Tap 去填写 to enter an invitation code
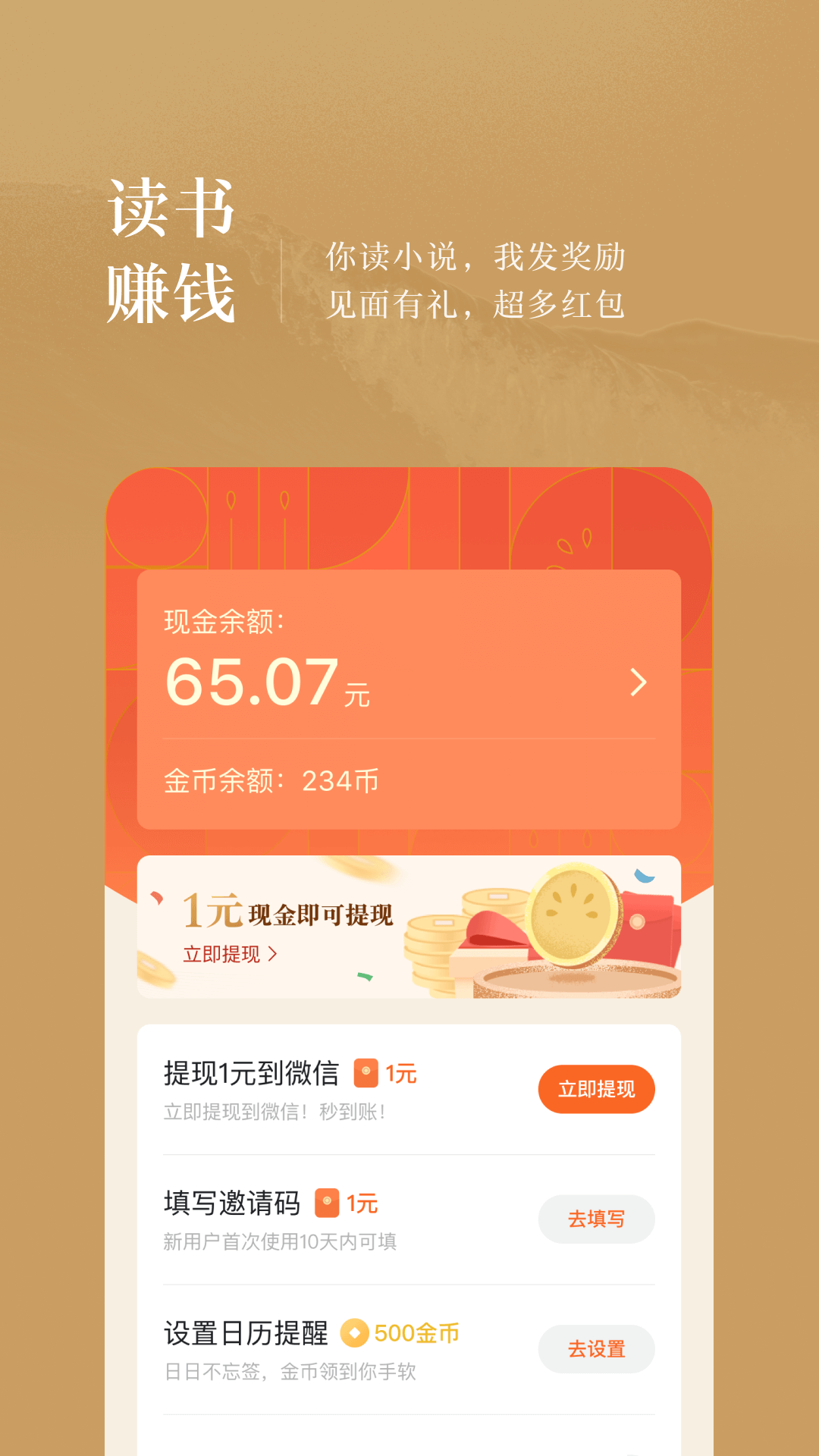The height and width of the screenshot is (1456, 819). click(x=597, y=1219)
